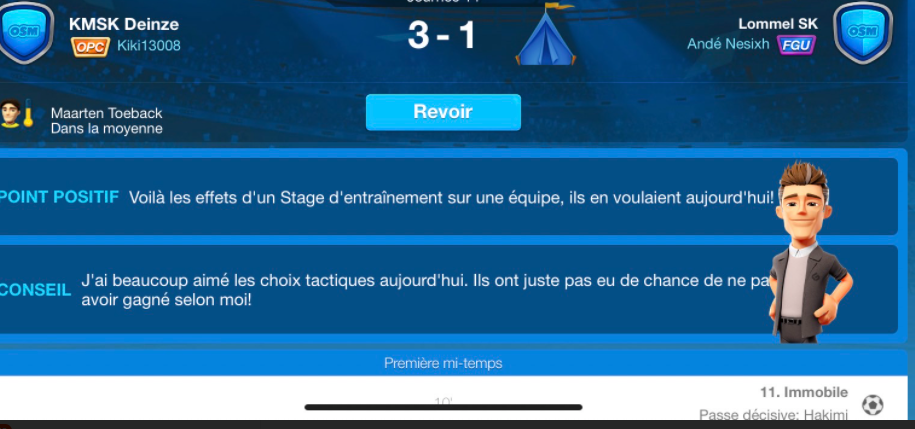This screenshot has width=915, height=429.
Task: Tap the Revoir replay button
Action: 443,112
